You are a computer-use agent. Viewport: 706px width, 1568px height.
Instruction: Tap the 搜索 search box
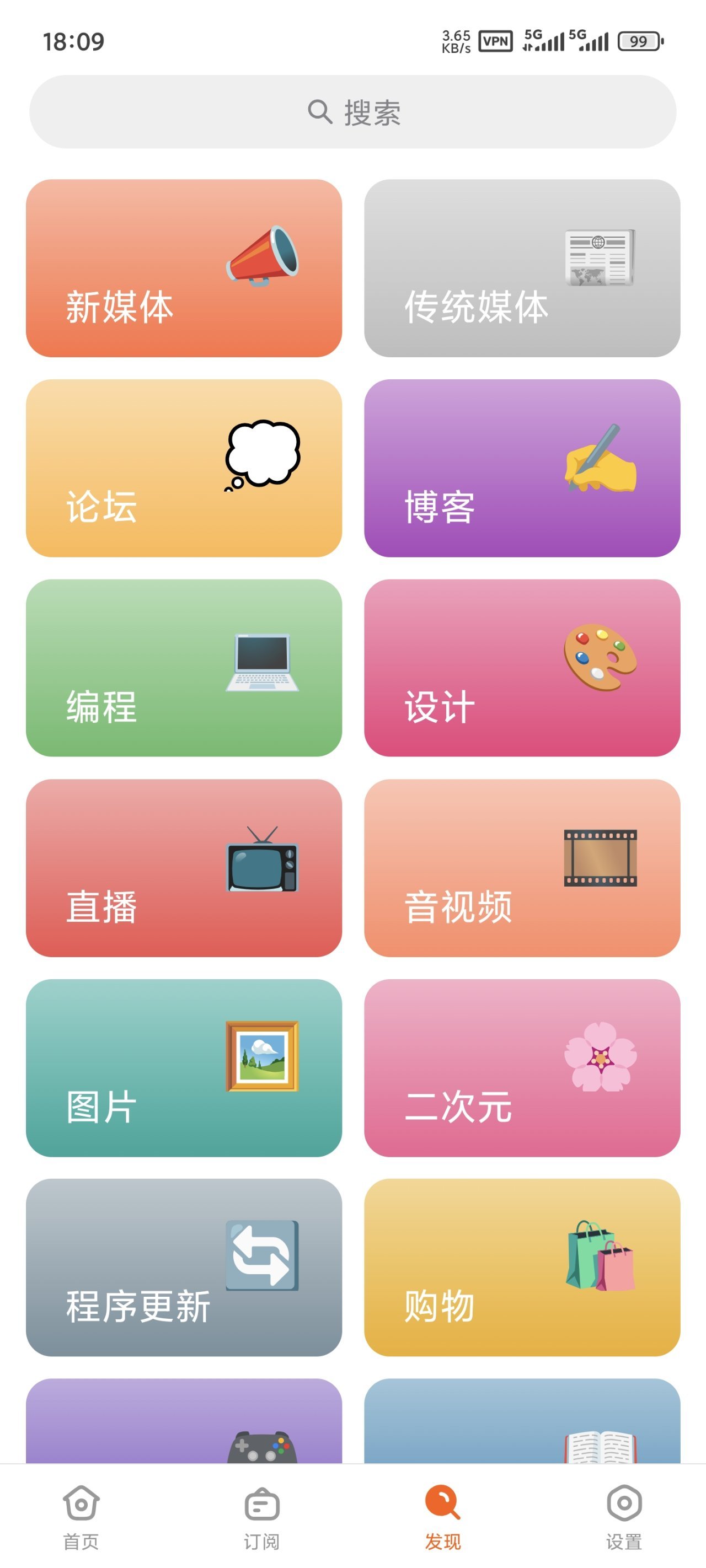tap(352, 112)
